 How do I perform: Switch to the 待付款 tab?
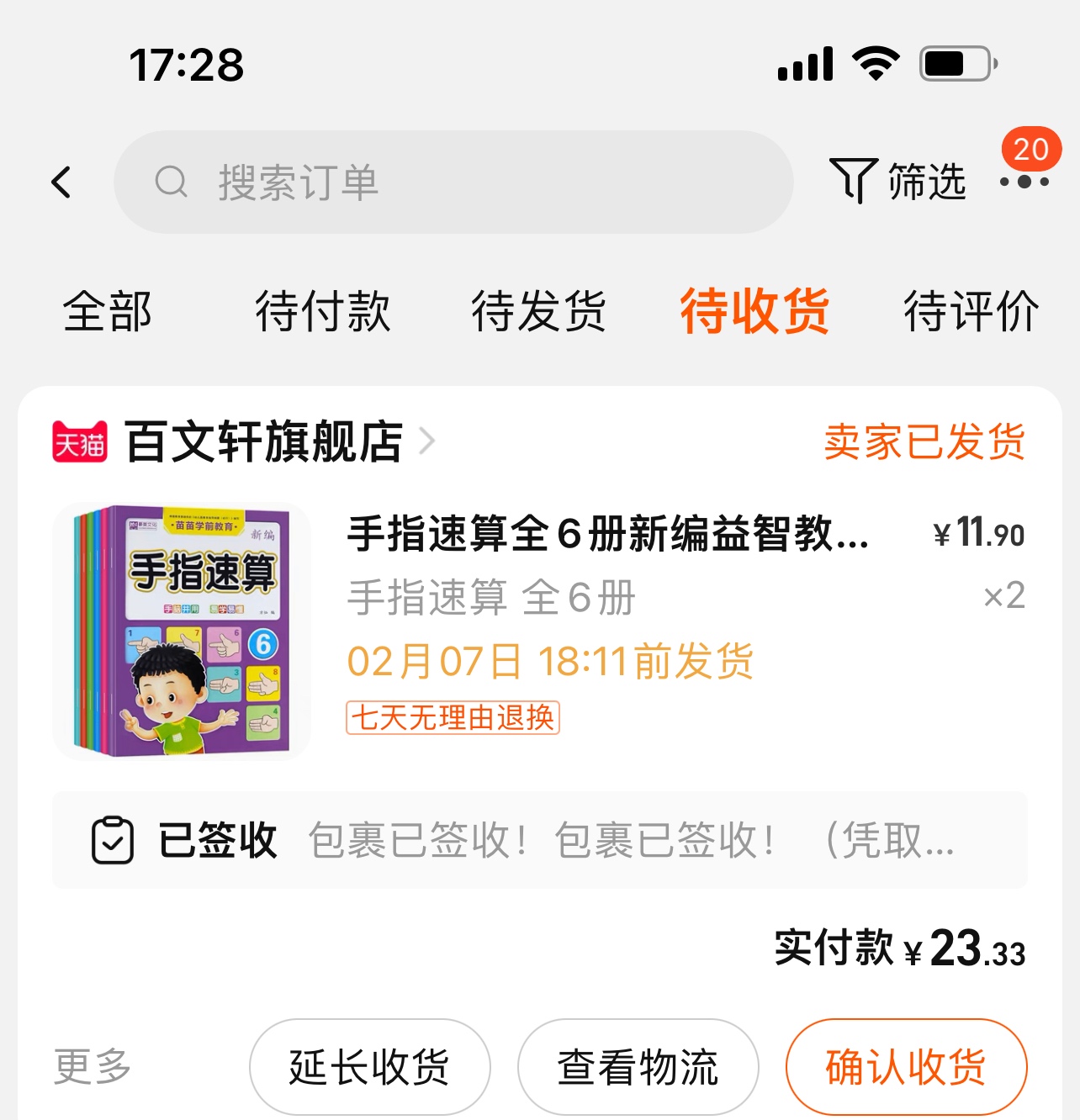tap(323, 311)
